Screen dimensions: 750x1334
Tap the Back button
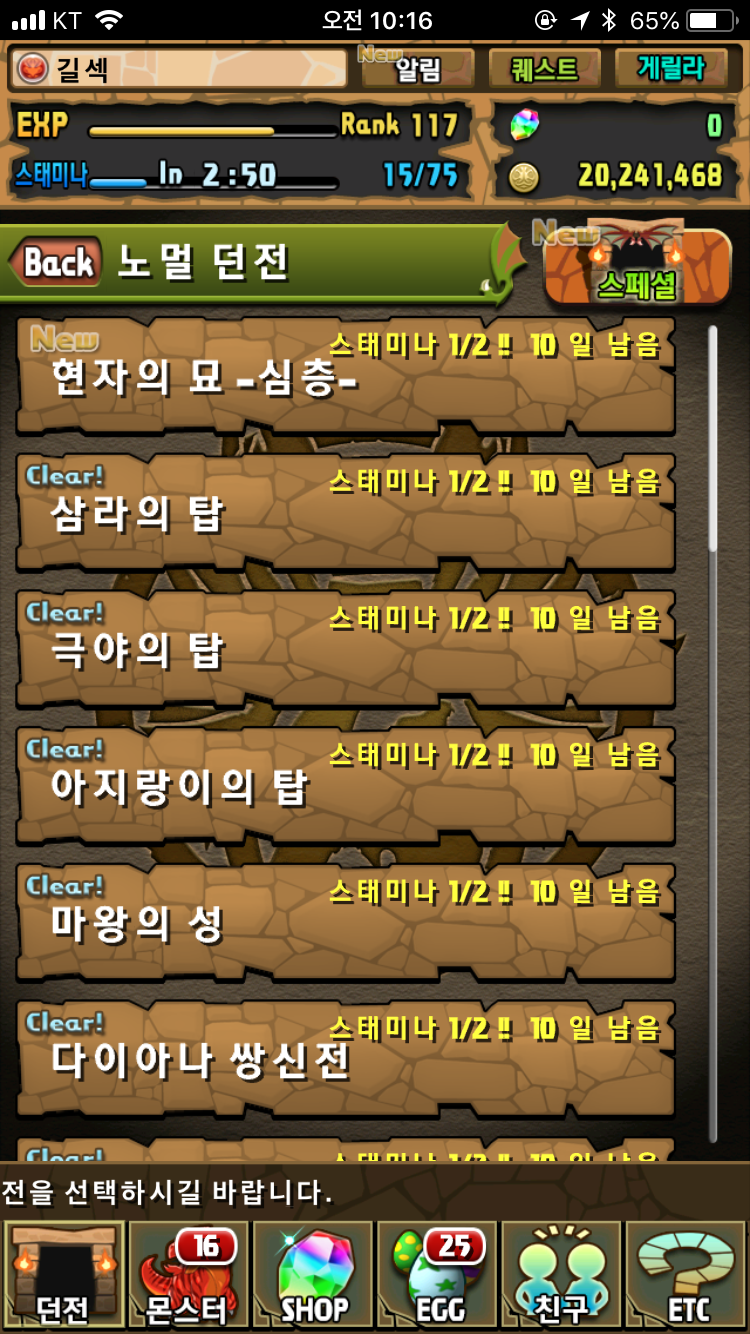click(x=57, y=263)
